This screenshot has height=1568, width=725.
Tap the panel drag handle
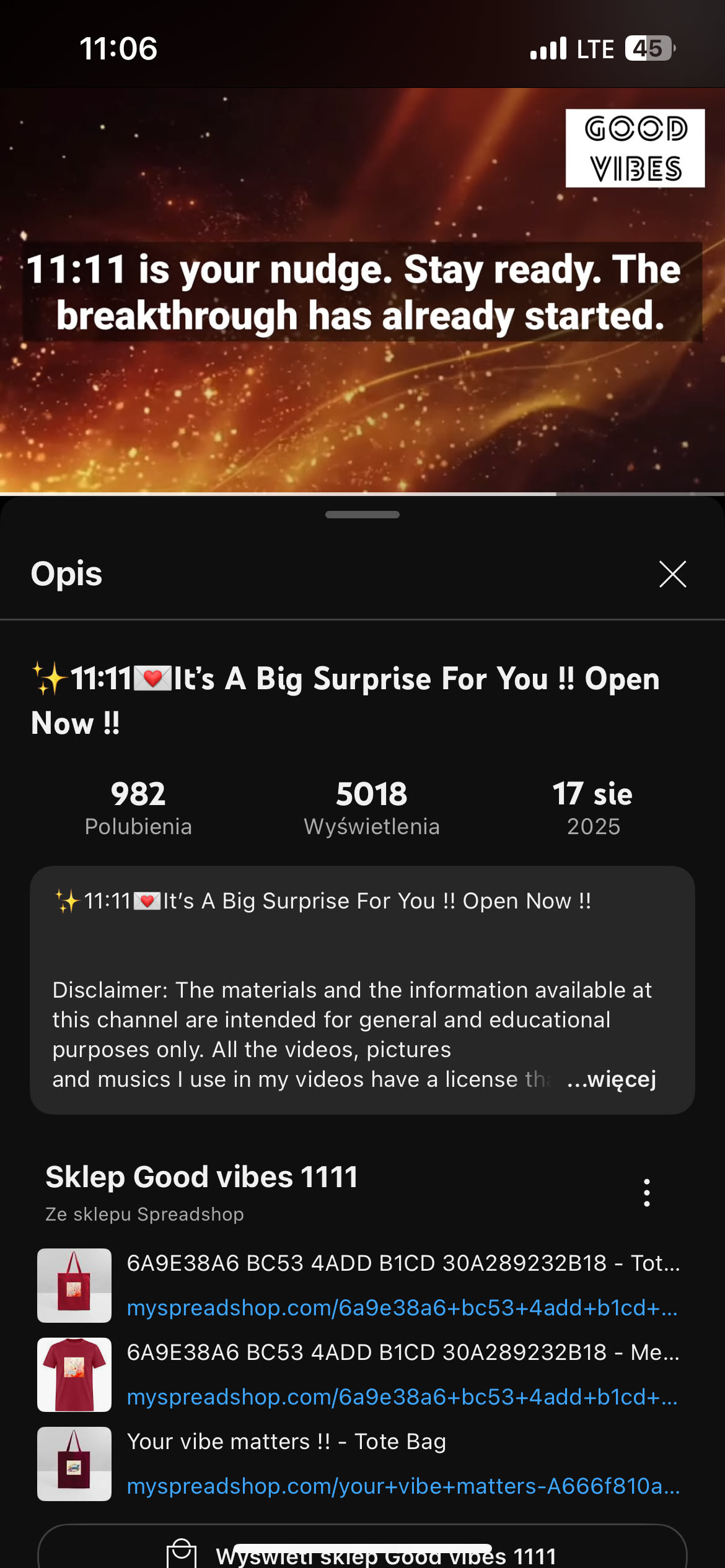362,515
